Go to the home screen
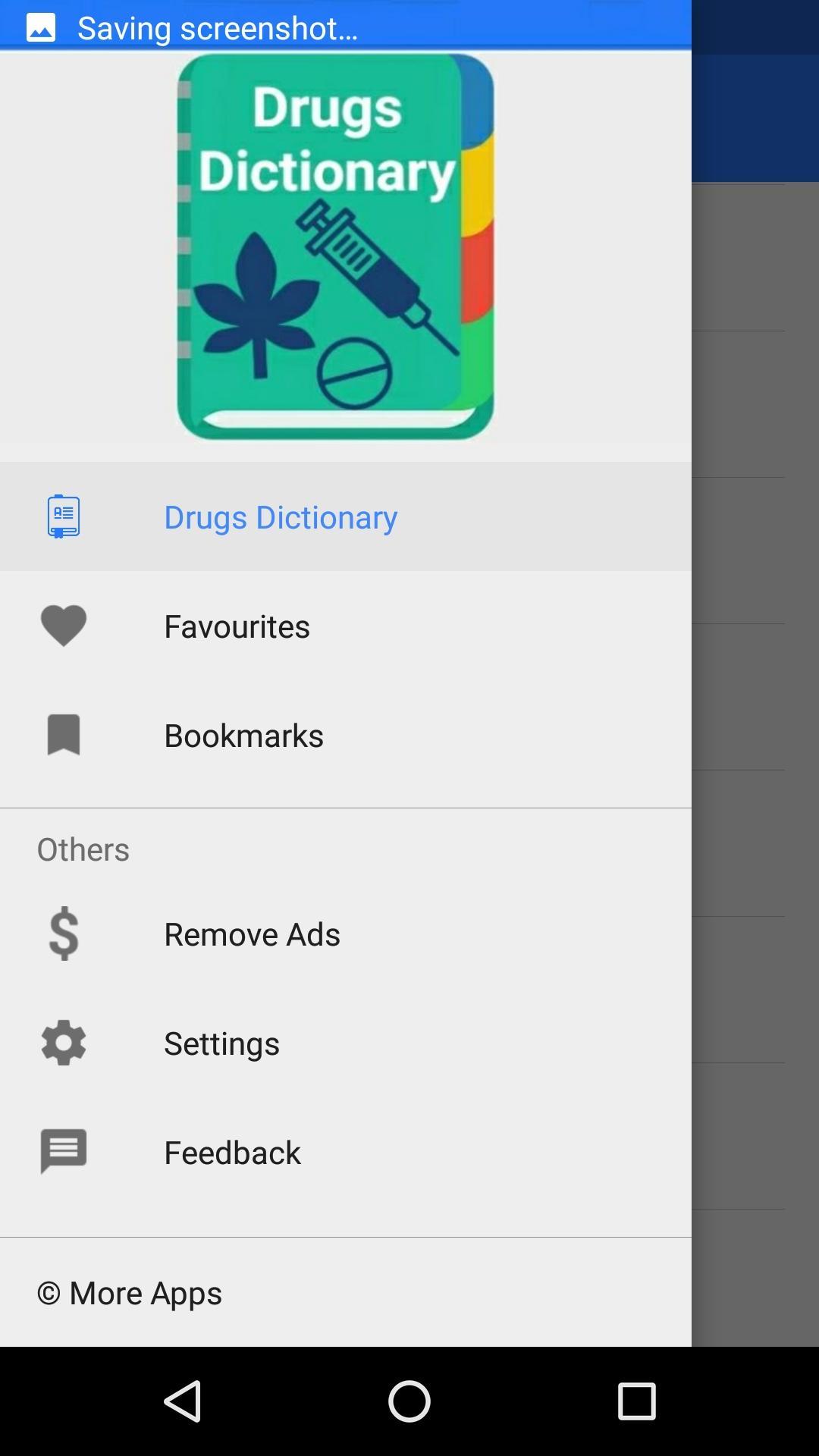819x1456 pixels. tap(409, 1401)
